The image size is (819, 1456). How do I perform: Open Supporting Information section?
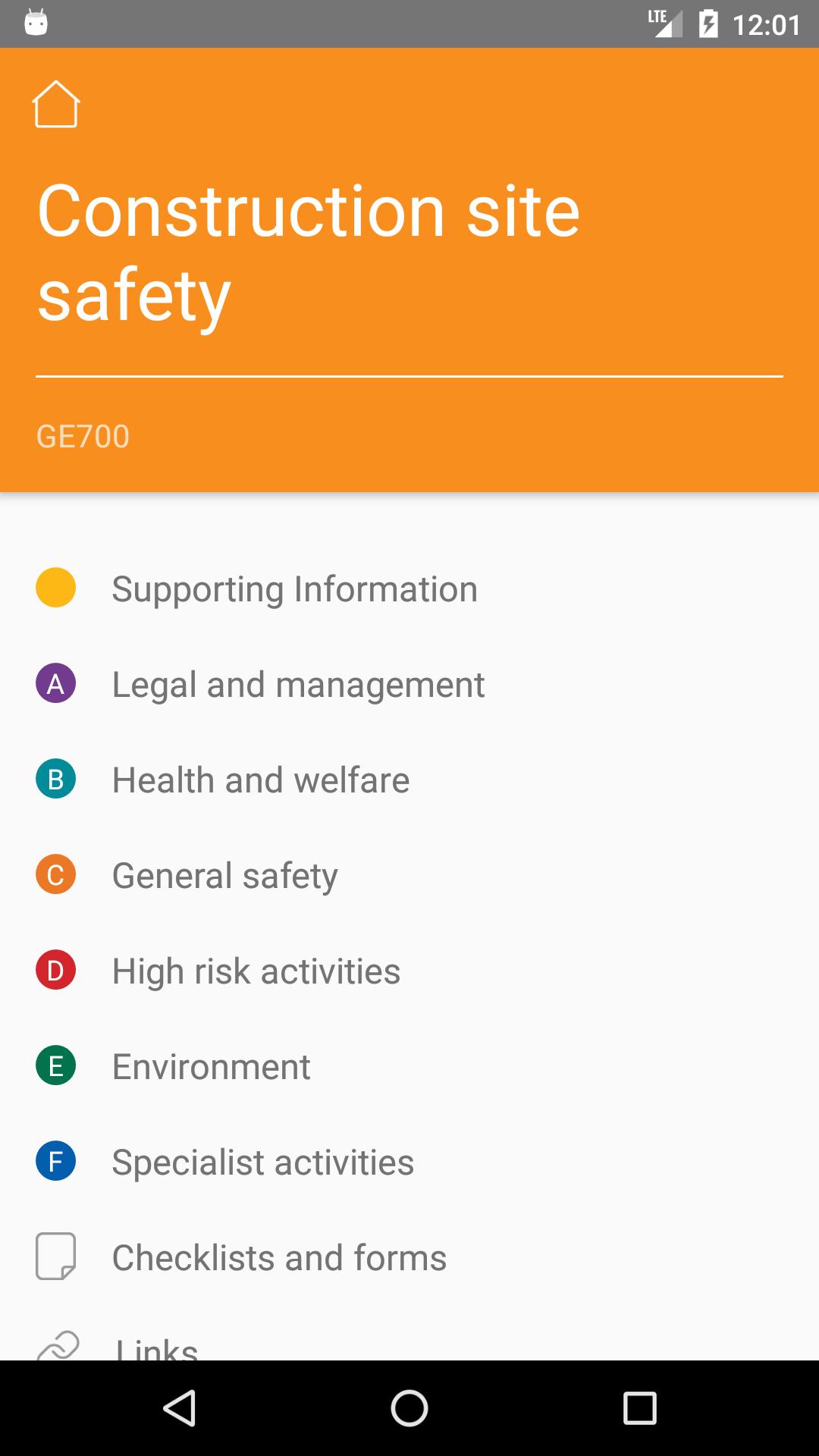click(x=294, y=588)
